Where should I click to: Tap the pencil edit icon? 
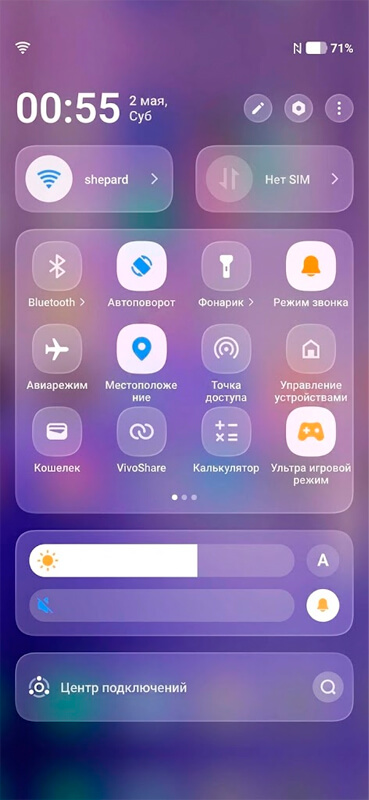coord(258,108)
